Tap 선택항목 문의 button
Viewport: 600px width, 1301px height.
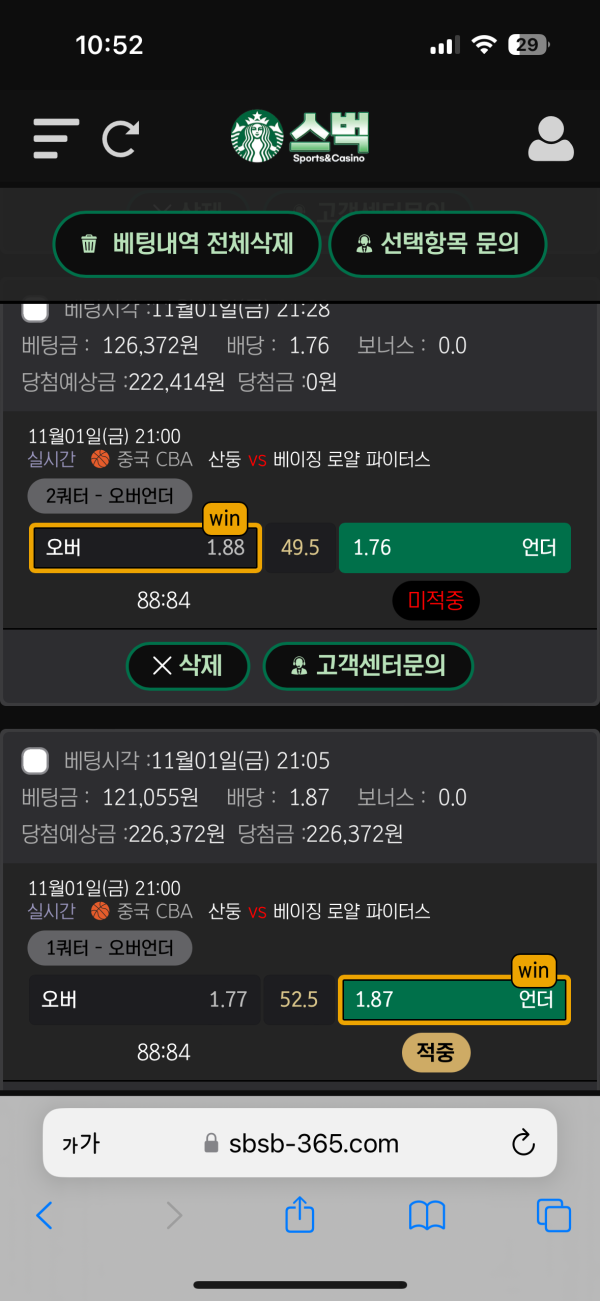pos(437,243)
